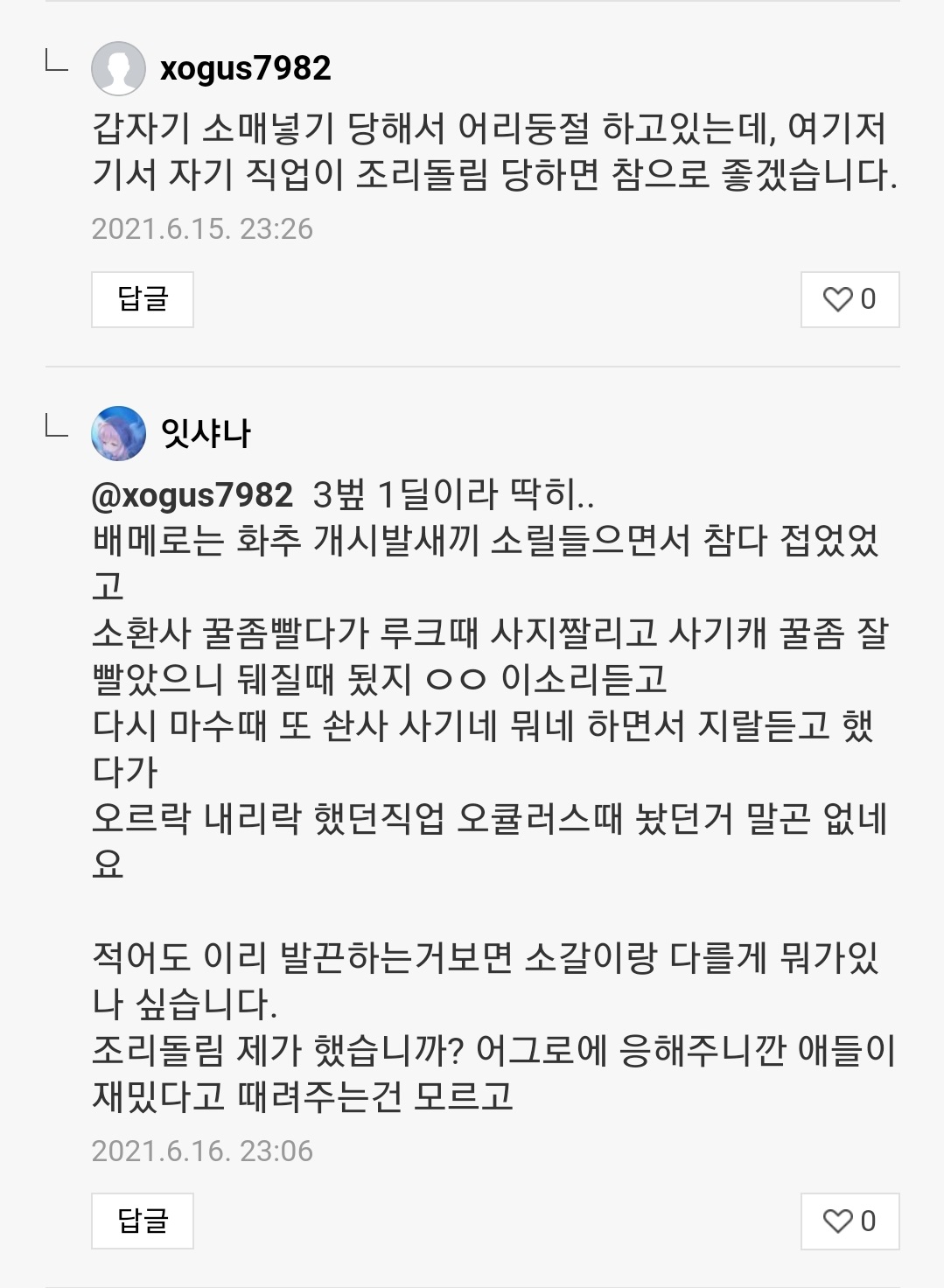944x1288 pixels.
Task: Open the @xogus7982 mention link
Action: tap(192, 495)
